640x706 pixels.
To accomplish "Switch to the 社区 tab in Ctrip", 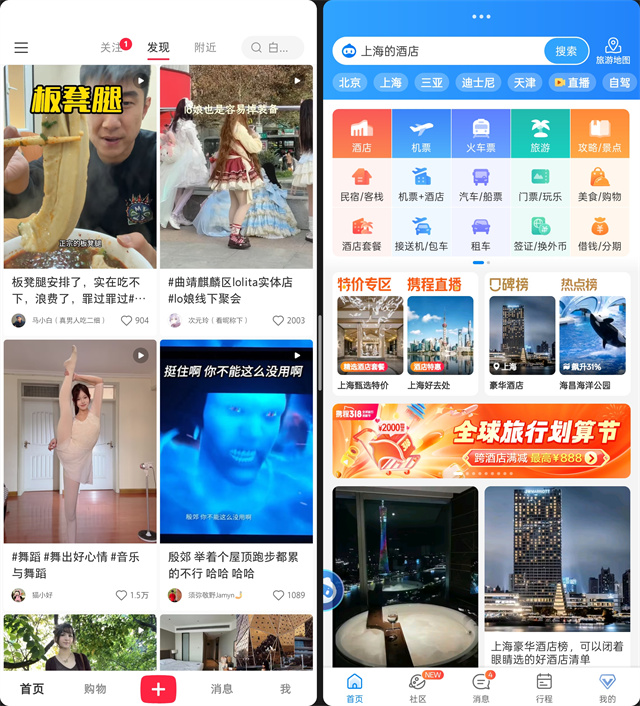I will (418, 688).
